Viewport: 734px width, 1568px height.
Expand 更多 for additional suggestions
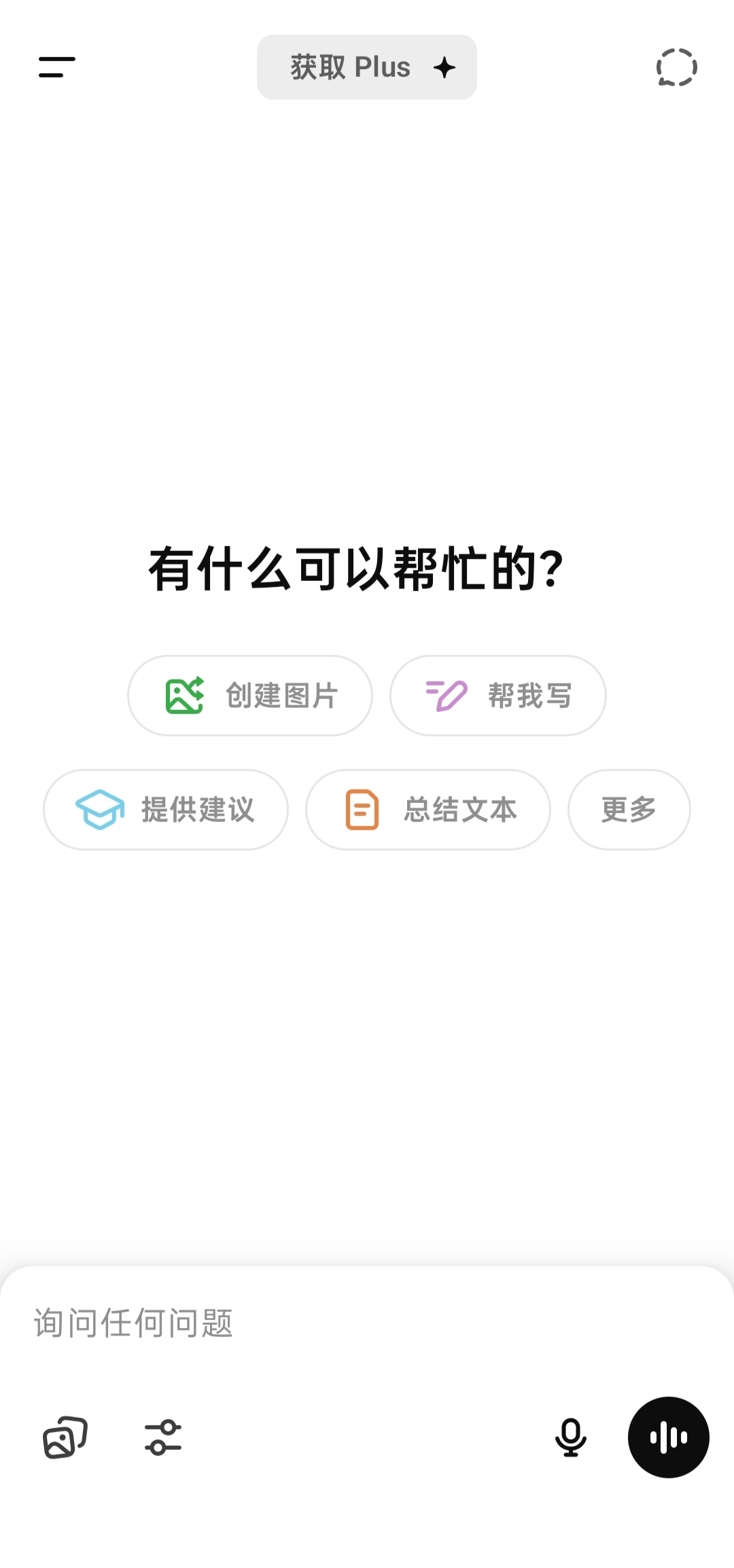pyautogui.click(x=628, y=810)
